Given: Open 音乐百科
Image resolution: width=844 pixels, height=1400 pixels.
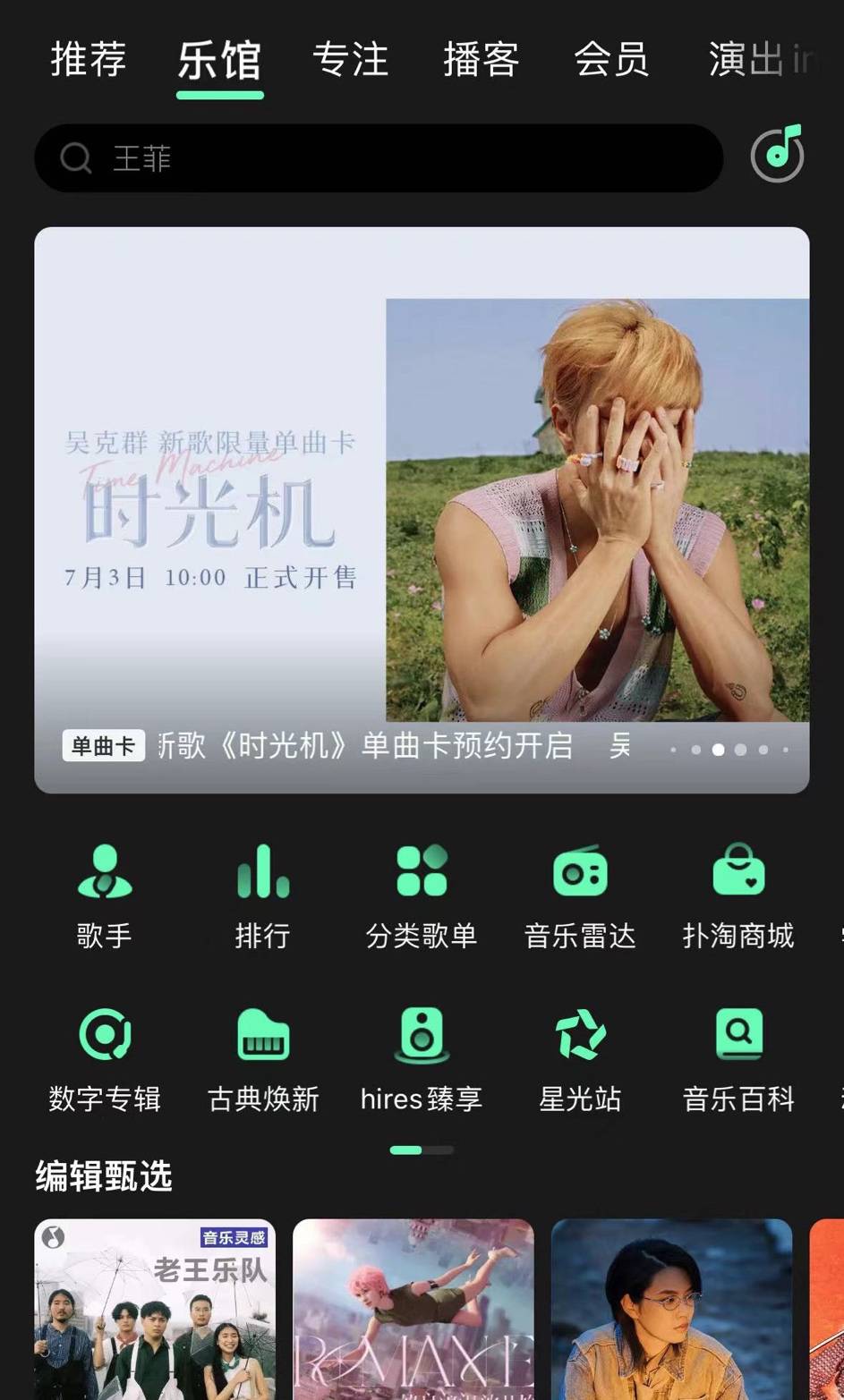Looking at the screenshot, I should click(x=738, y=1059).
